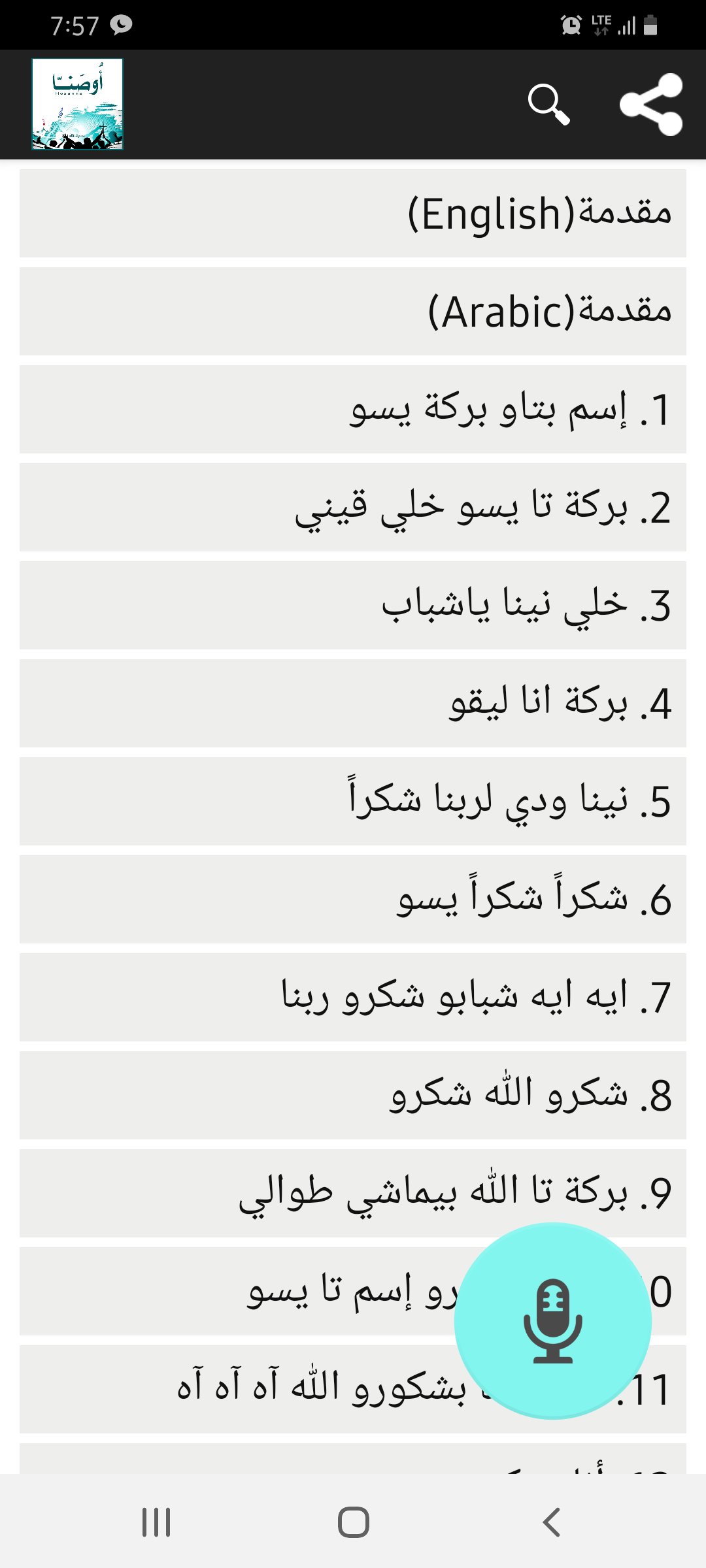The image size is (706, 1568).
Task: Open song 6 شكراً شكراً يسو
Action: [x=353, y=899]
